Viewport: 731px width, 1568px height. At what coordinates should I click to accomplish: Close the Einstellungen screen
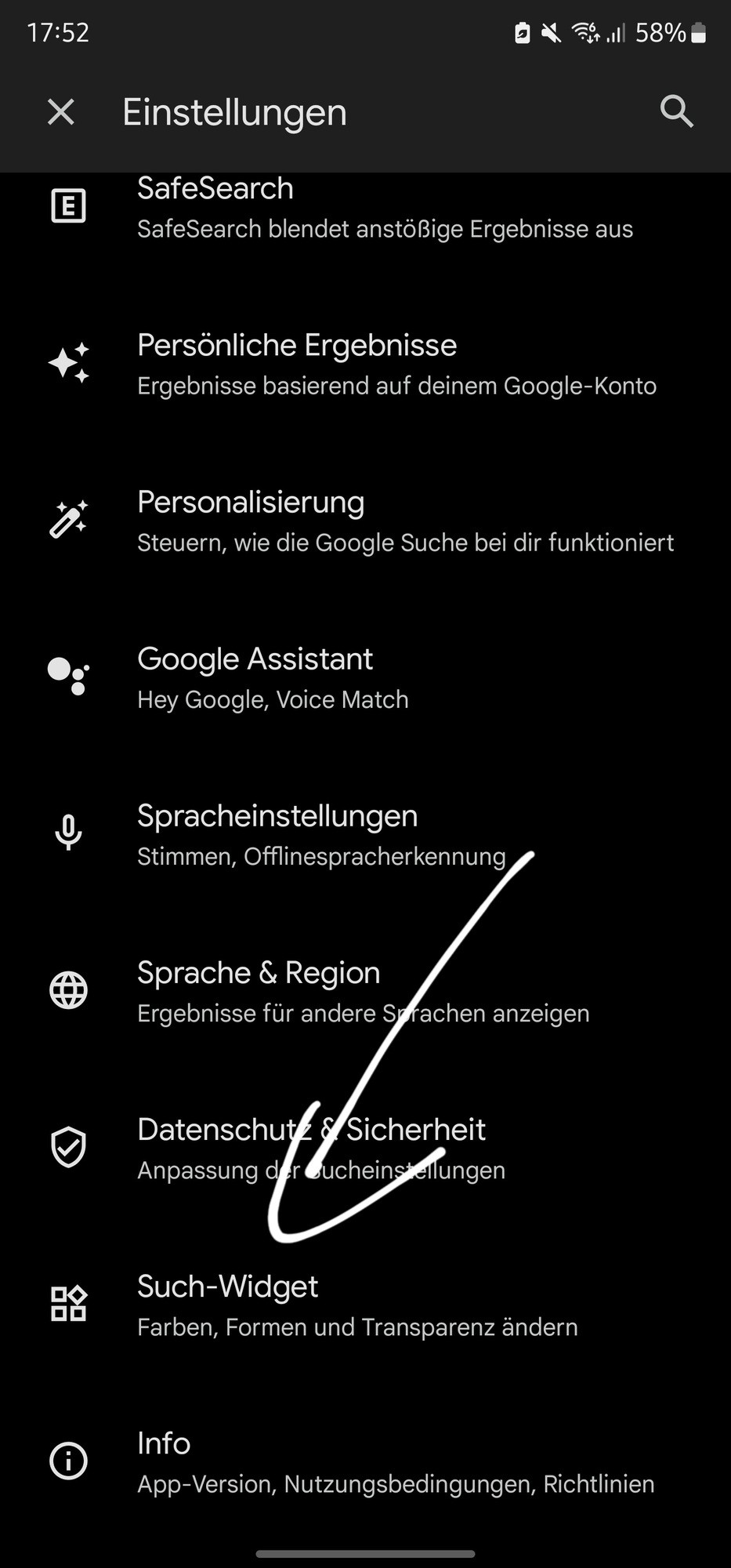click(x=61, y=111)
